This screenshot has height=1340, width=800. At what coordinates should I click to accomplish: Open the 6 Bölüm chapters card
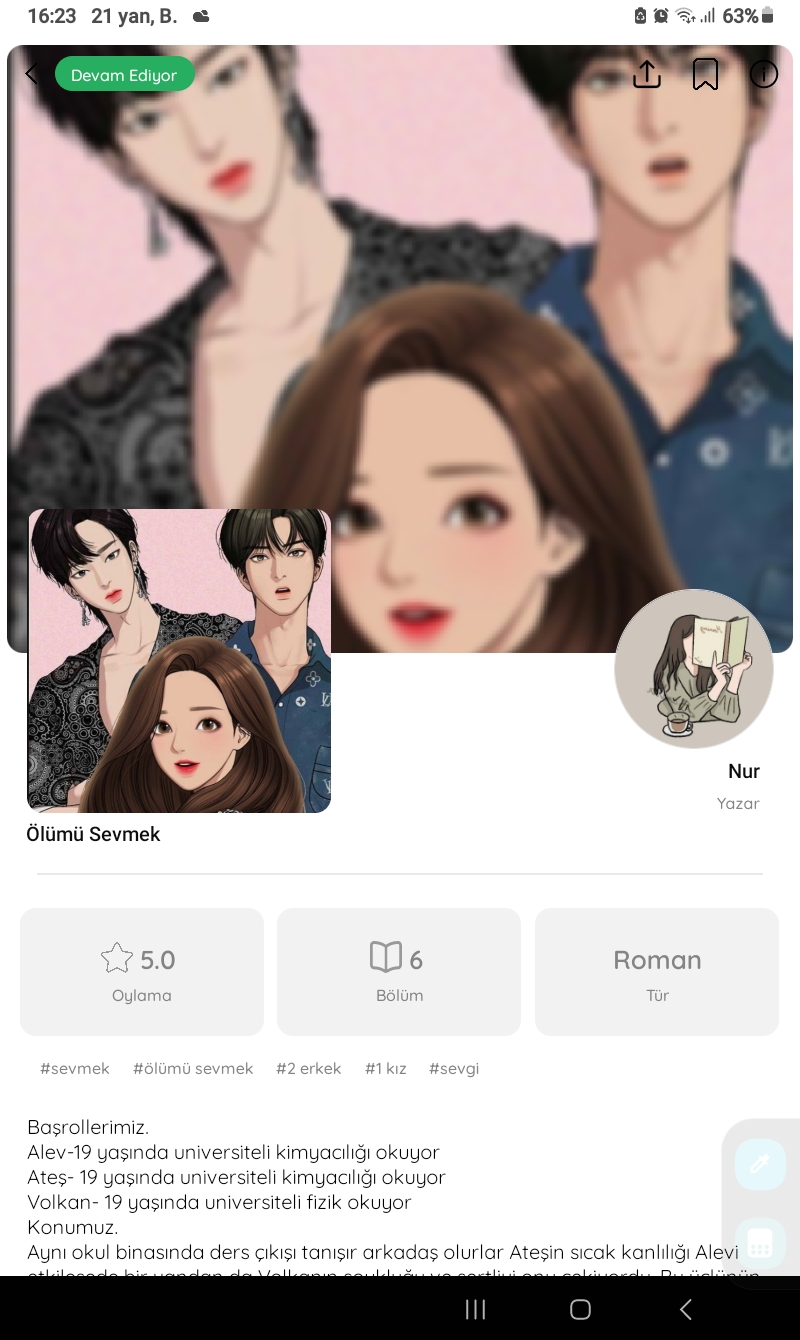(399, 972)
